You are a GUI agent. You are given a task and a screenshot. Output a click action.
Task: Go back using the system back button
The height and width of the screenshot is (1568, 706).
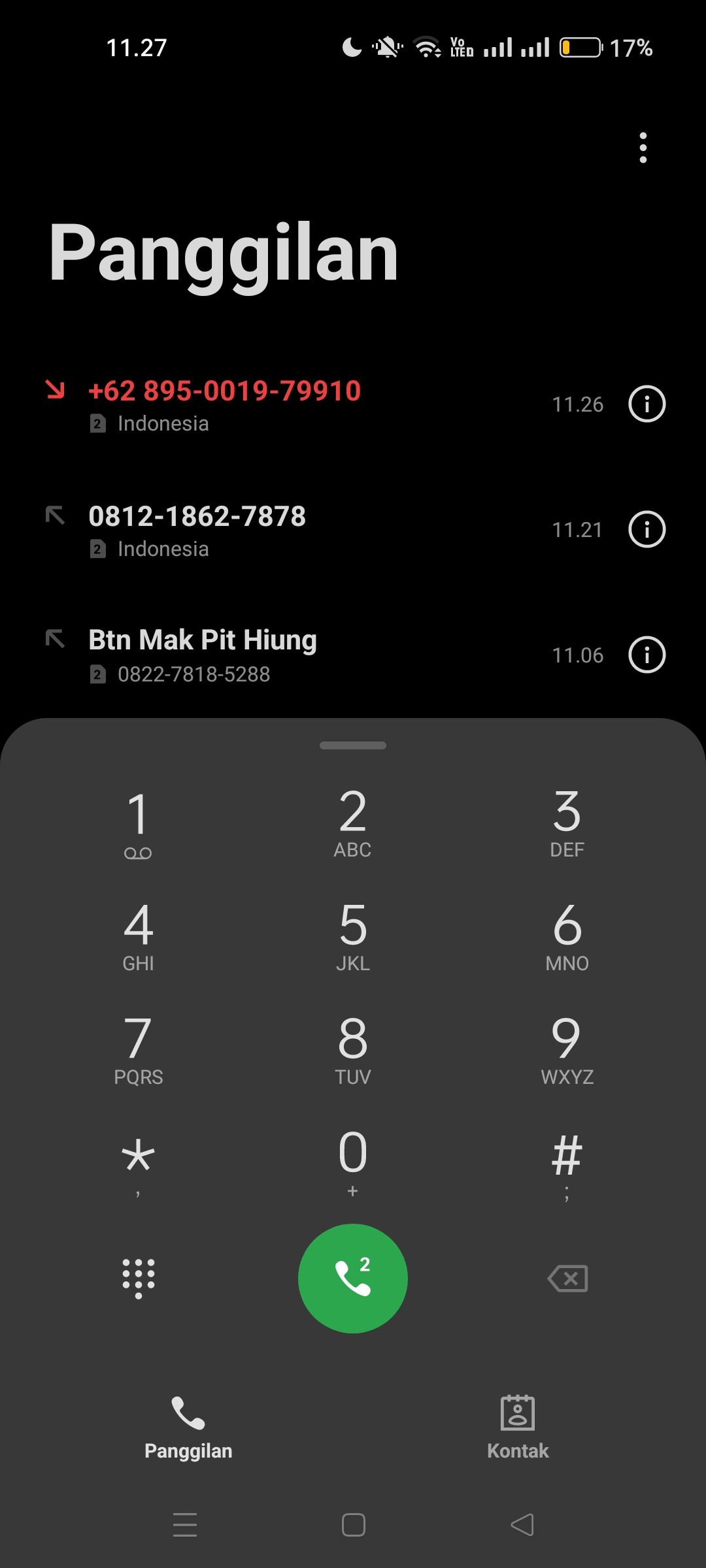pyautogui.click(x=522, y=1525)
